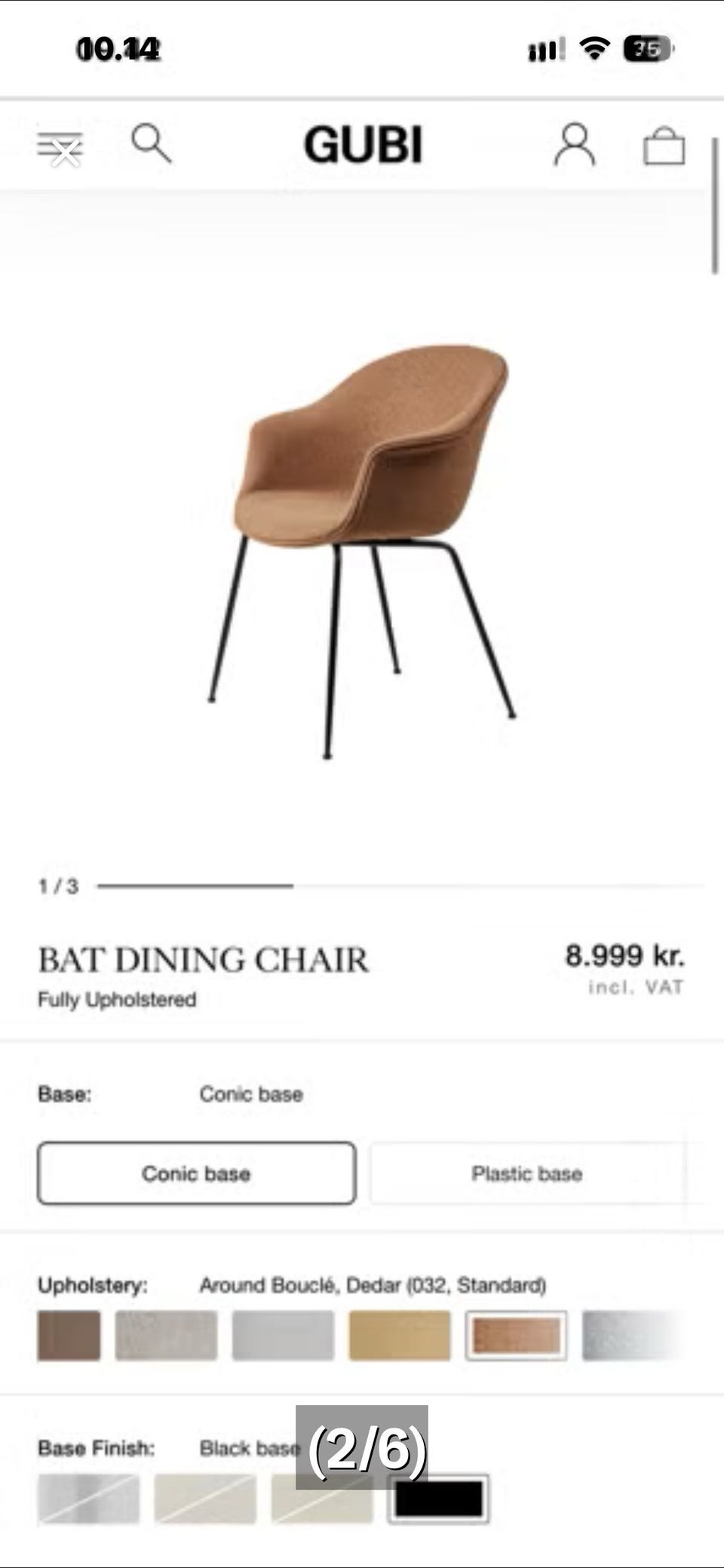Open the account profile icon
724x1568 pixels.
(x=575, y=144)
